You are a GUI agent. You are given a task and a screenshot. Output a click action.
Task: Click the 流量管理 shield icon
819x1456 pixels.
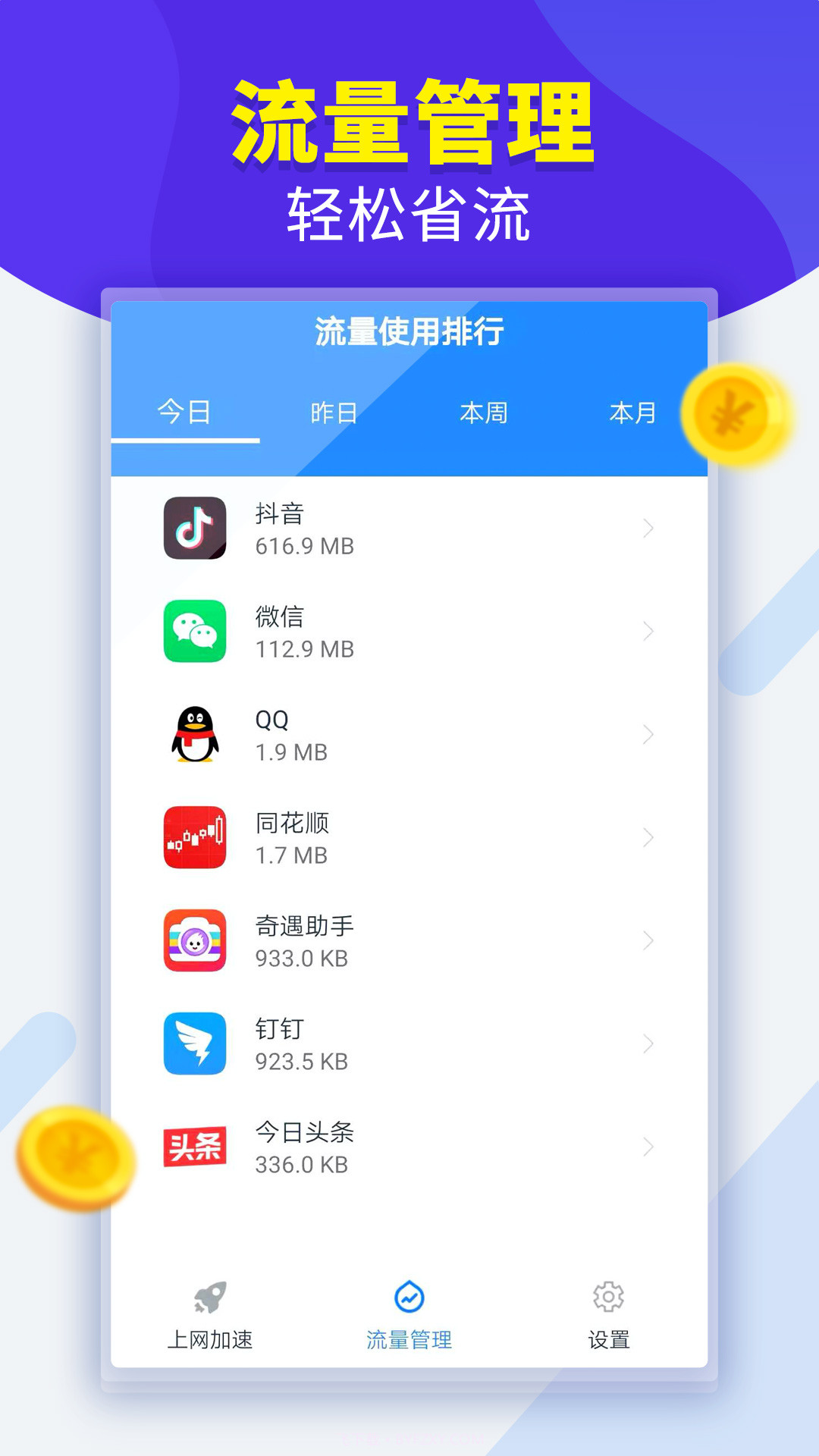[409, 1297]
